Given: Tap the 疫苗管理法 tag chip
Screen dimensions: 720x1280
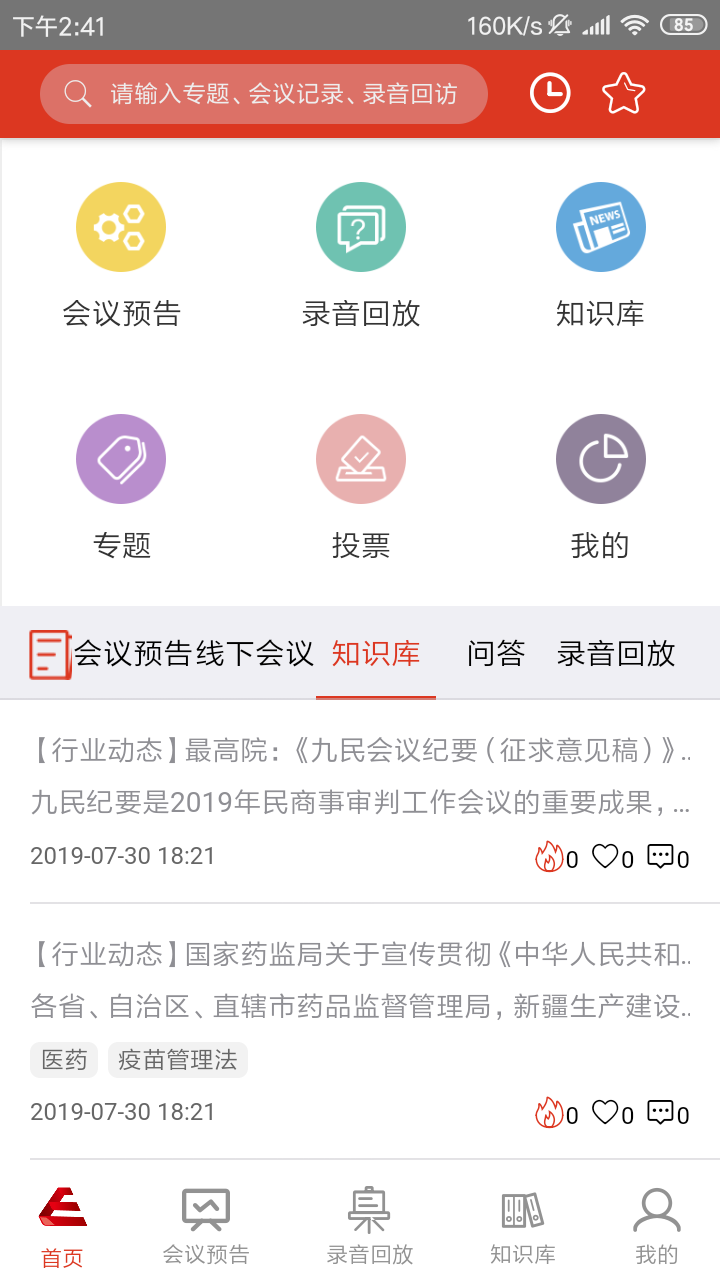Looking at the screenshot, I should point(177,1060).
